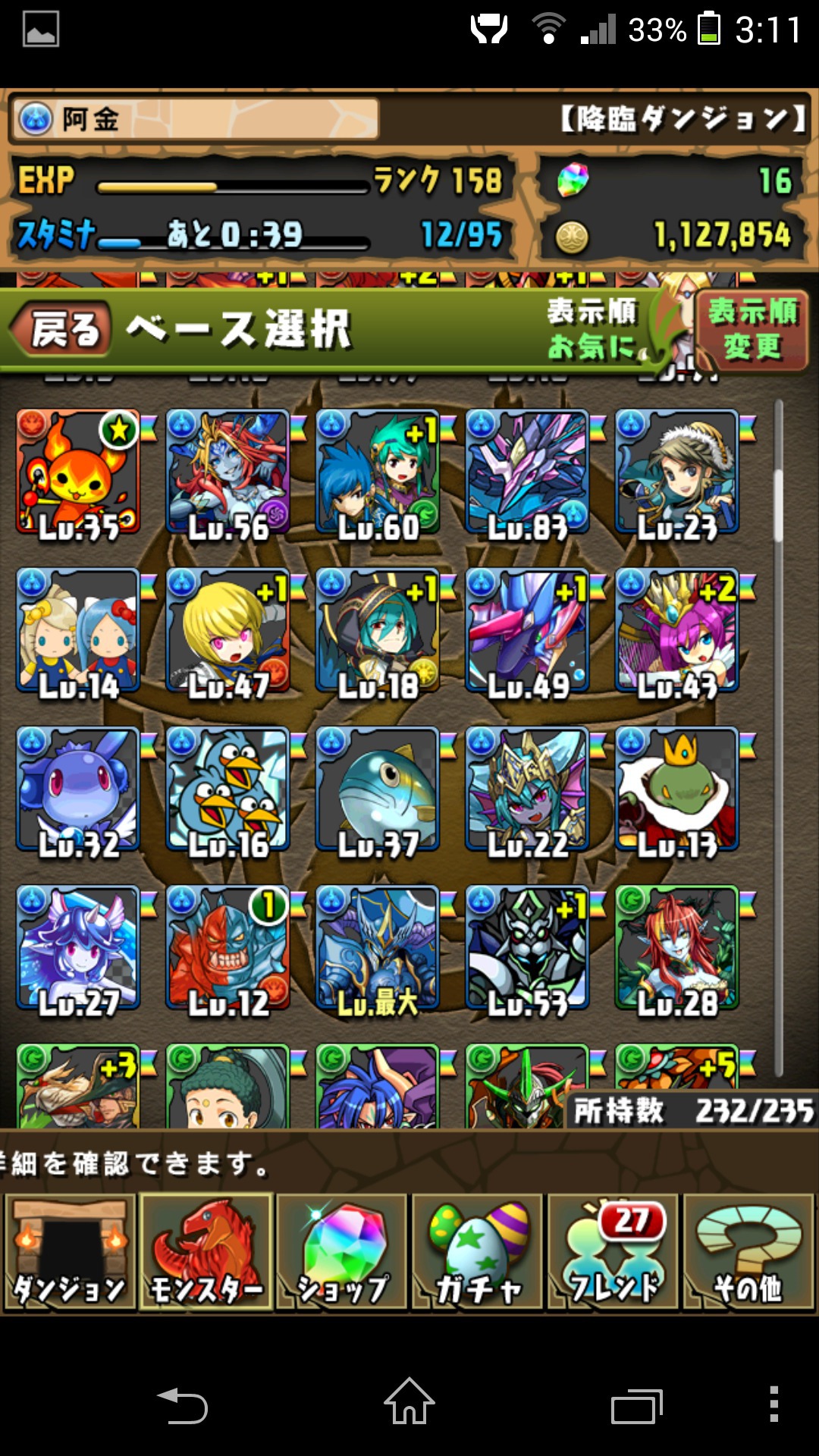This screenshot has width=819, height=1456.
Task: Open the 表示順変更 sort order button
Action: (752, 330)
